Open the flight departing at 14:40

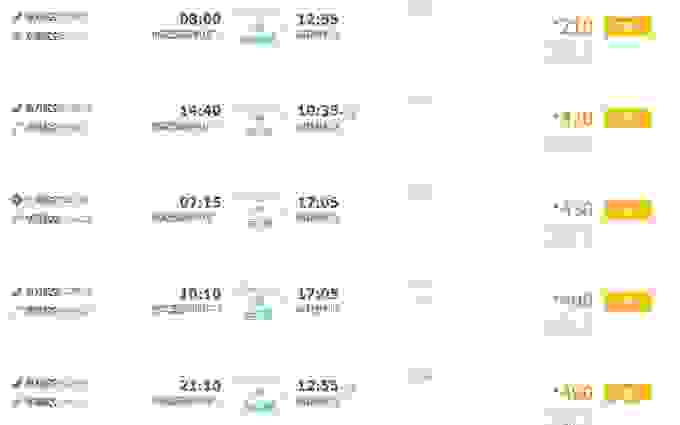pos(200,111)
